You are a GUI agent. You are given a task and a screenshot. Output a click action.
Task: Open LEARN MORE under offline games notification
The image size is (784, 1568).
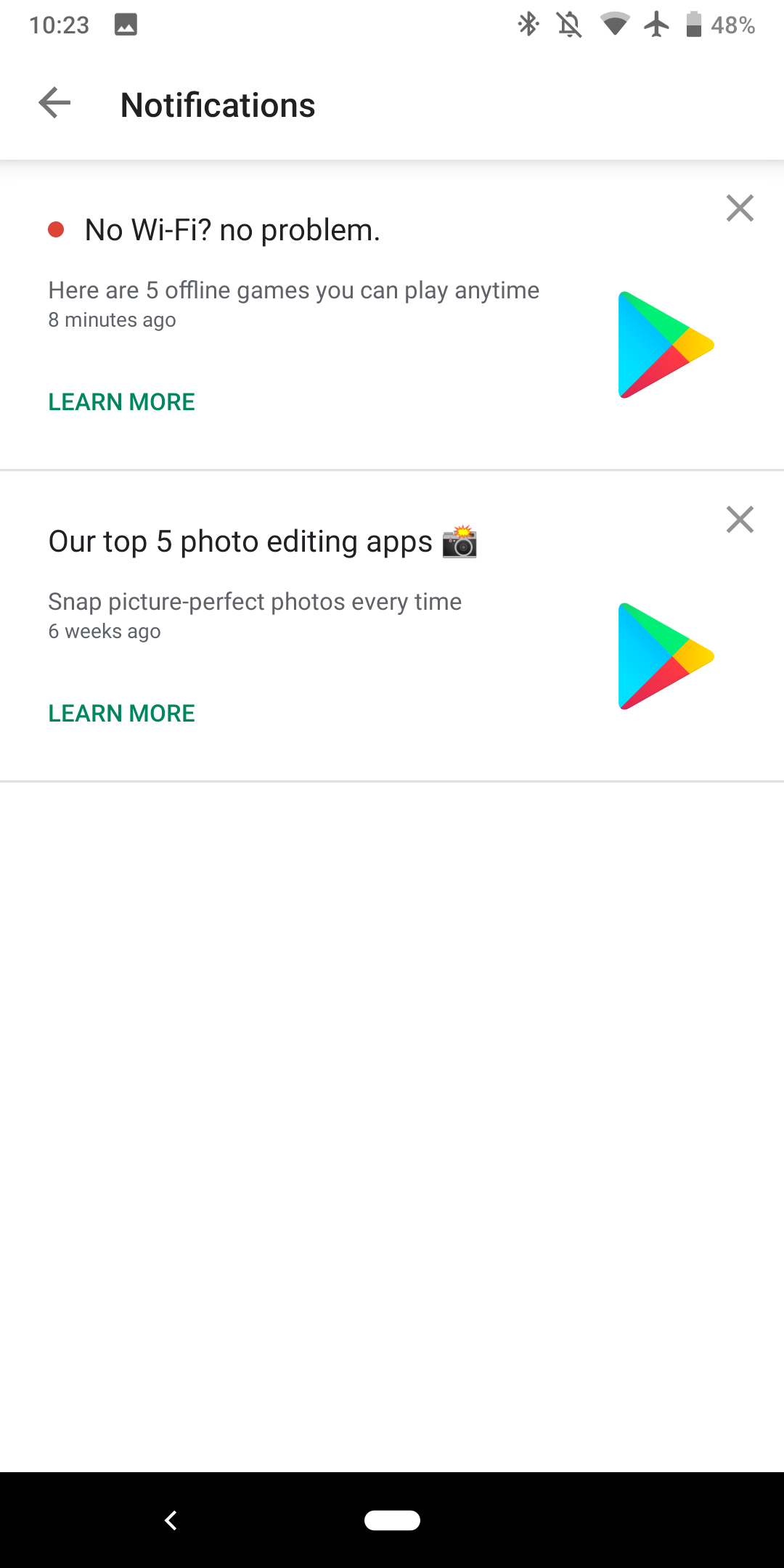[121, 401]
